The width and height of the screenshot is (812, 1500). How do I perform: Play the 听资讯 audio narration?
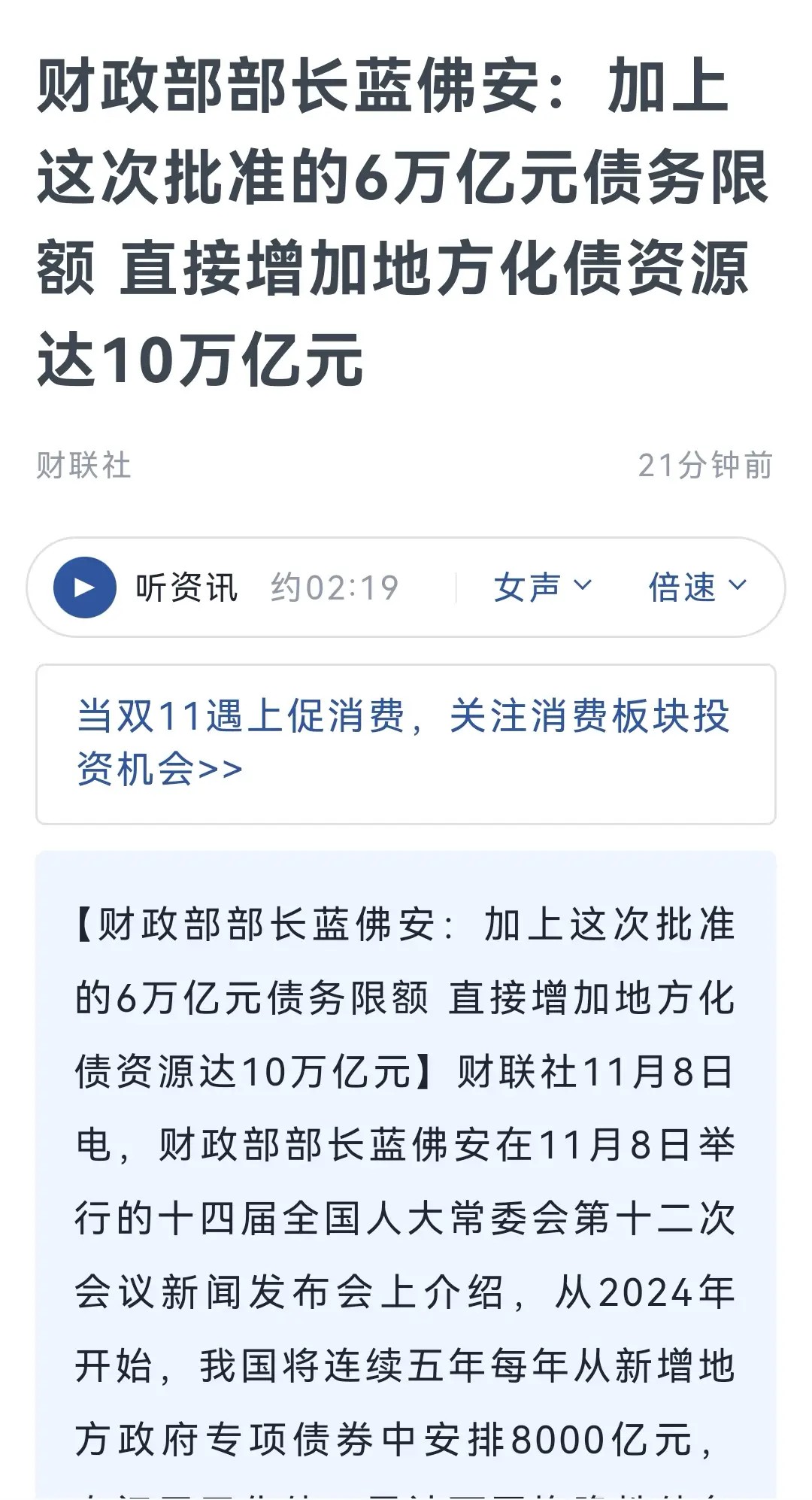tap(84, 588)
